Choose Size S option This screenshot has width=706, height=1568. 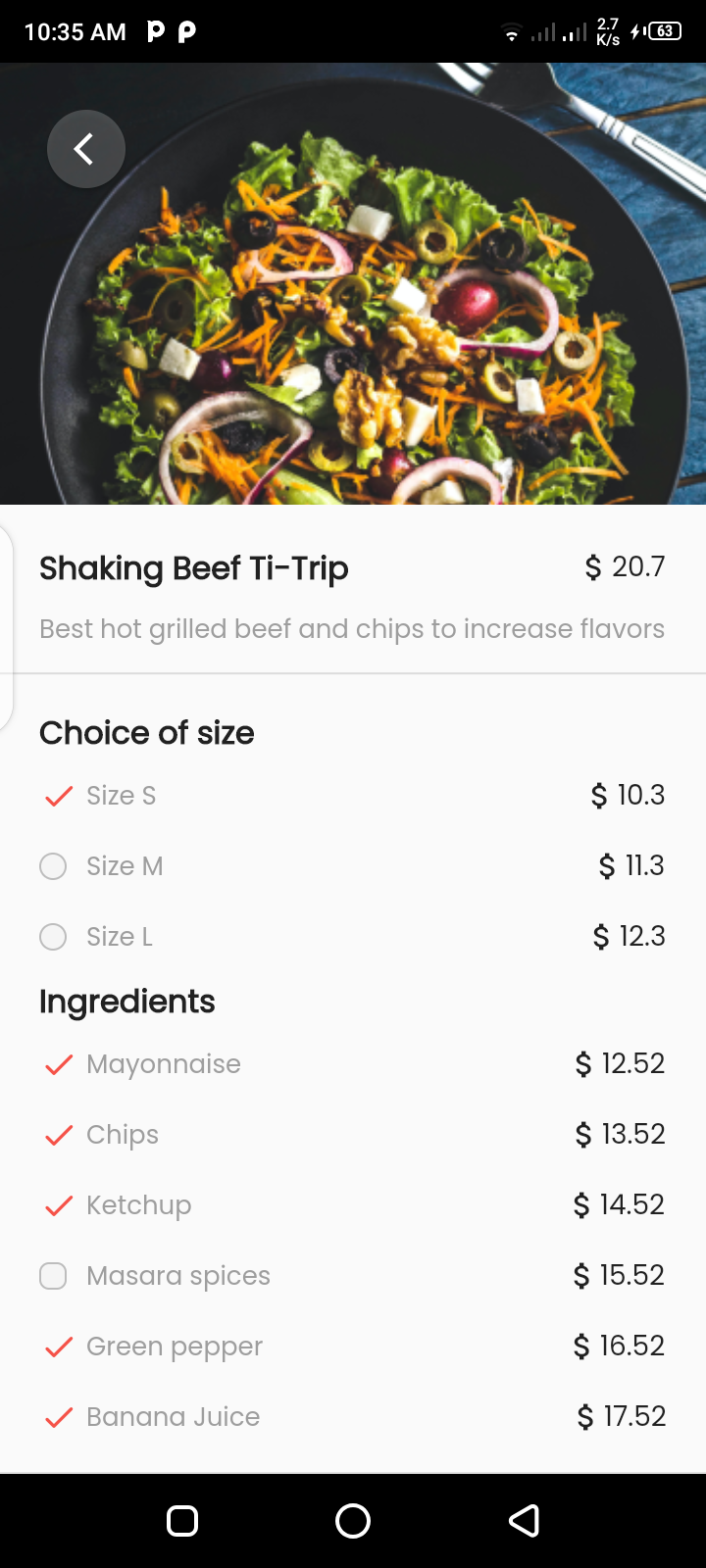(59, 796)
